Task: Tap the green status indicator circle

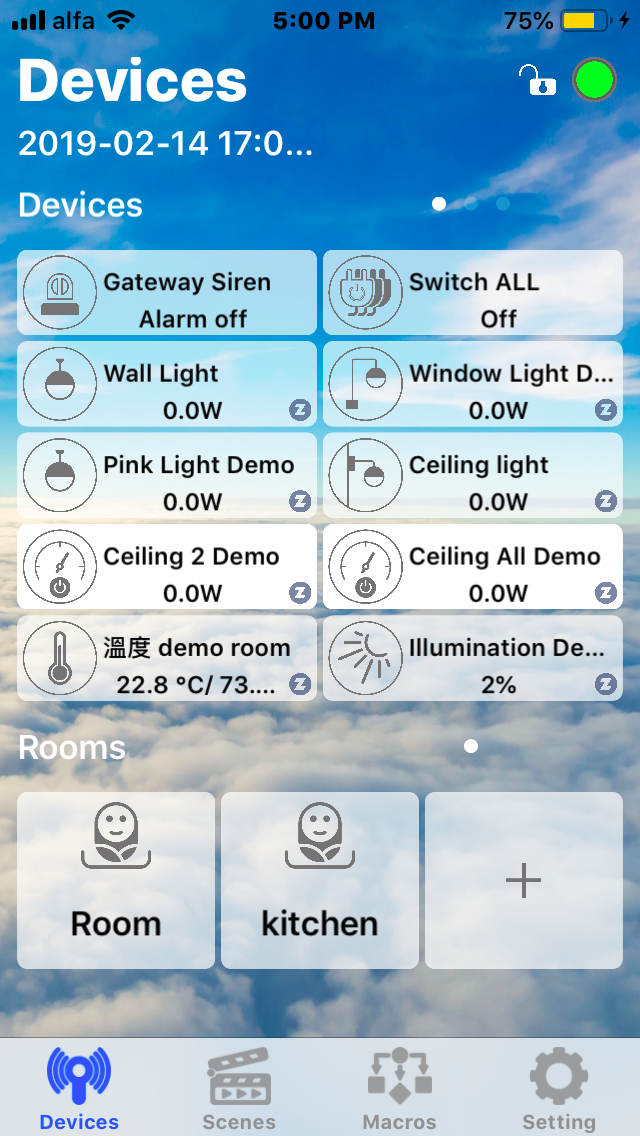Action: [x=594, y=80]
